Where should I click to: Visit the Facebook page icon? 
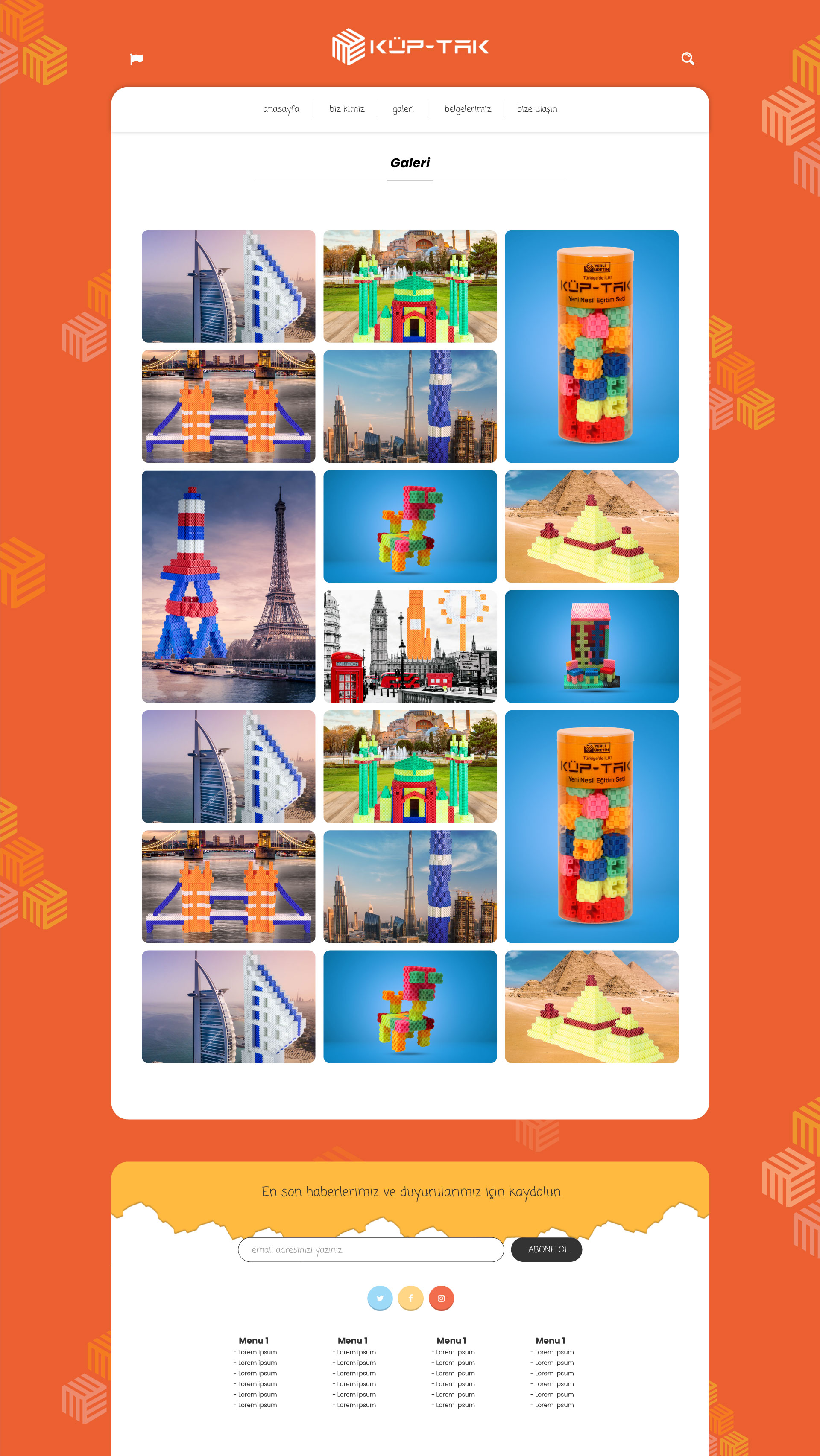(x=410, y=1298)
